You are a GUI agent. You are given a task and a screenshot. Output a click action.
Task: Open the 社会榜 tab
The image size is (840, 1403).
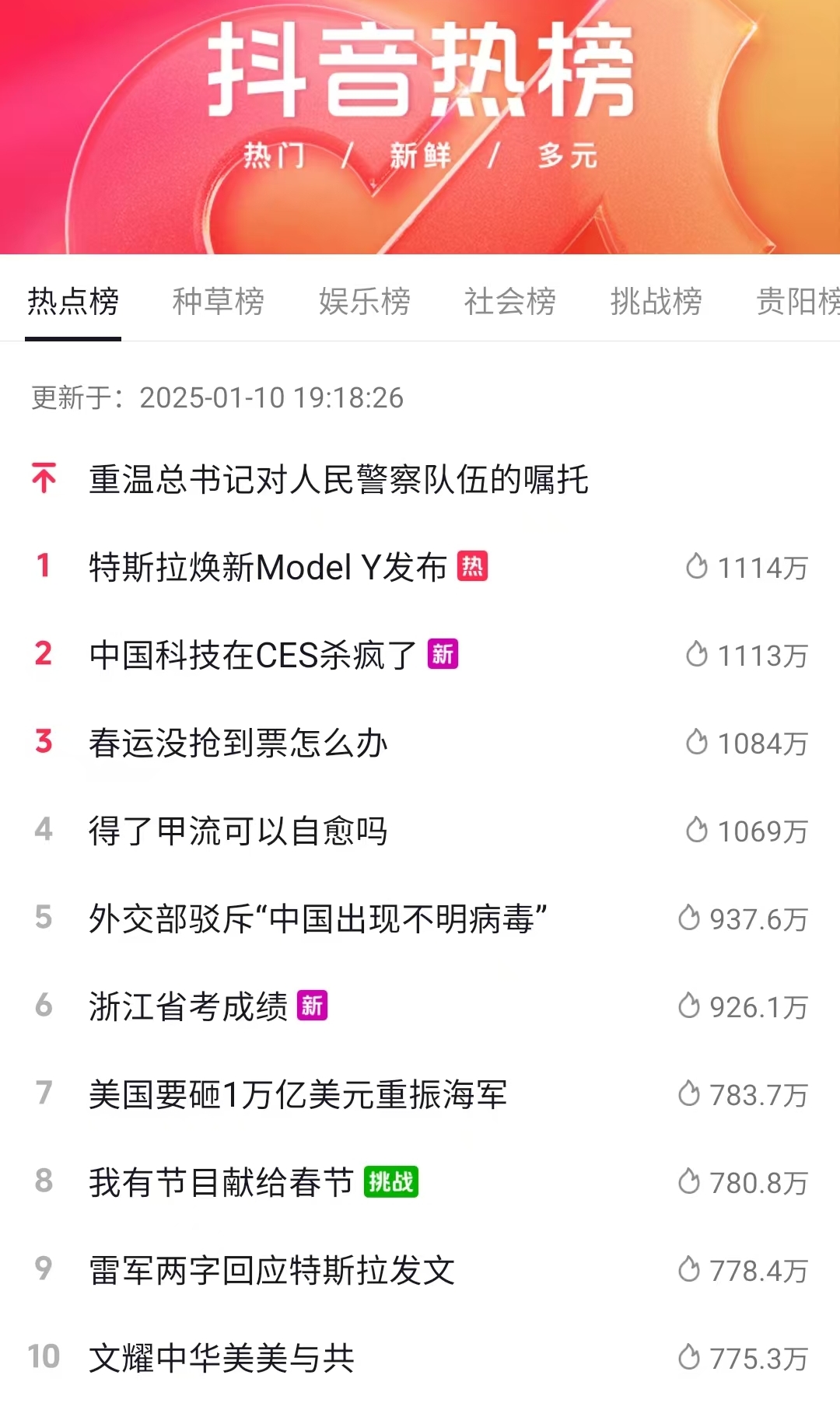pyautogui.click(x=509, y=301)
